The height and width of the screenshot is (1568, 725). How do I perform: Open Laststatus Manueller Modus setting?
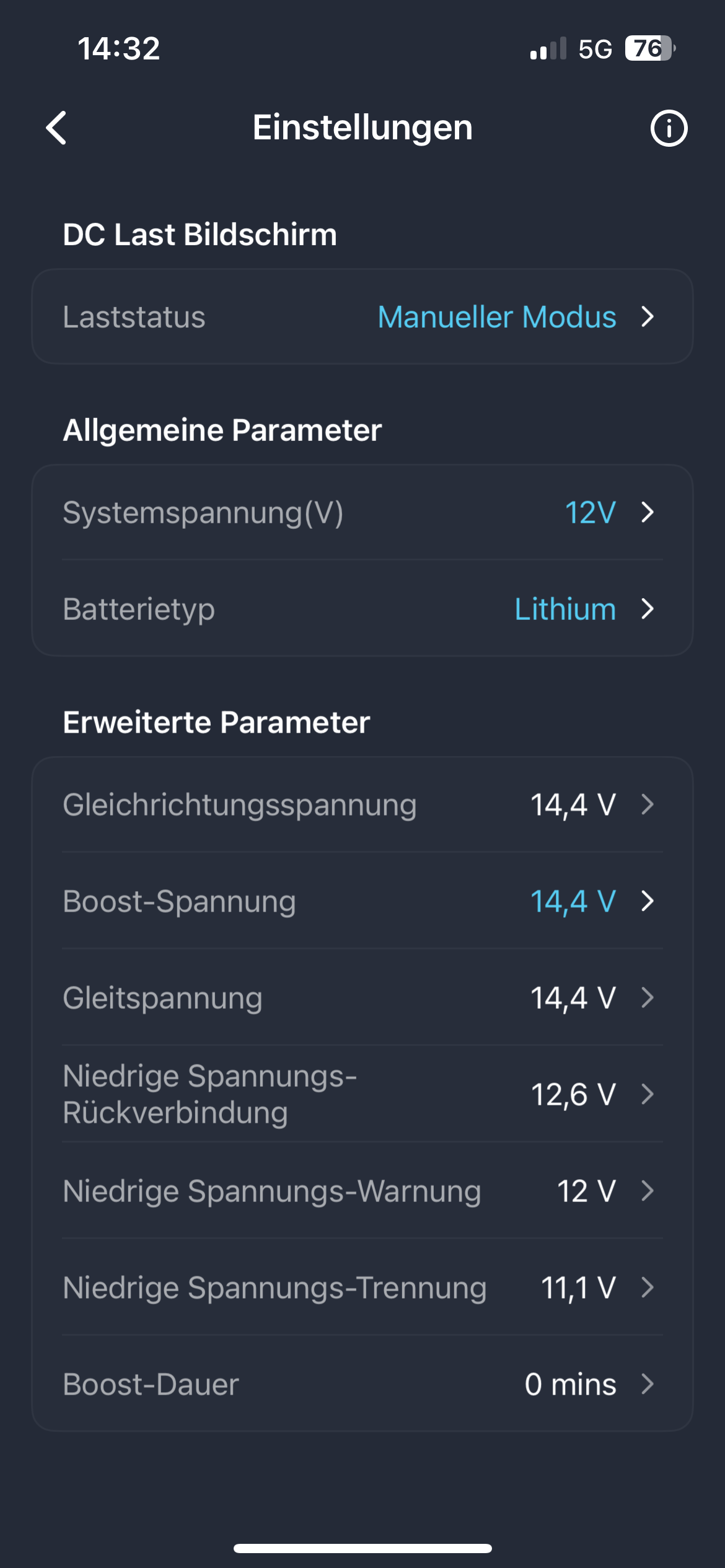(x=362, y=316)
